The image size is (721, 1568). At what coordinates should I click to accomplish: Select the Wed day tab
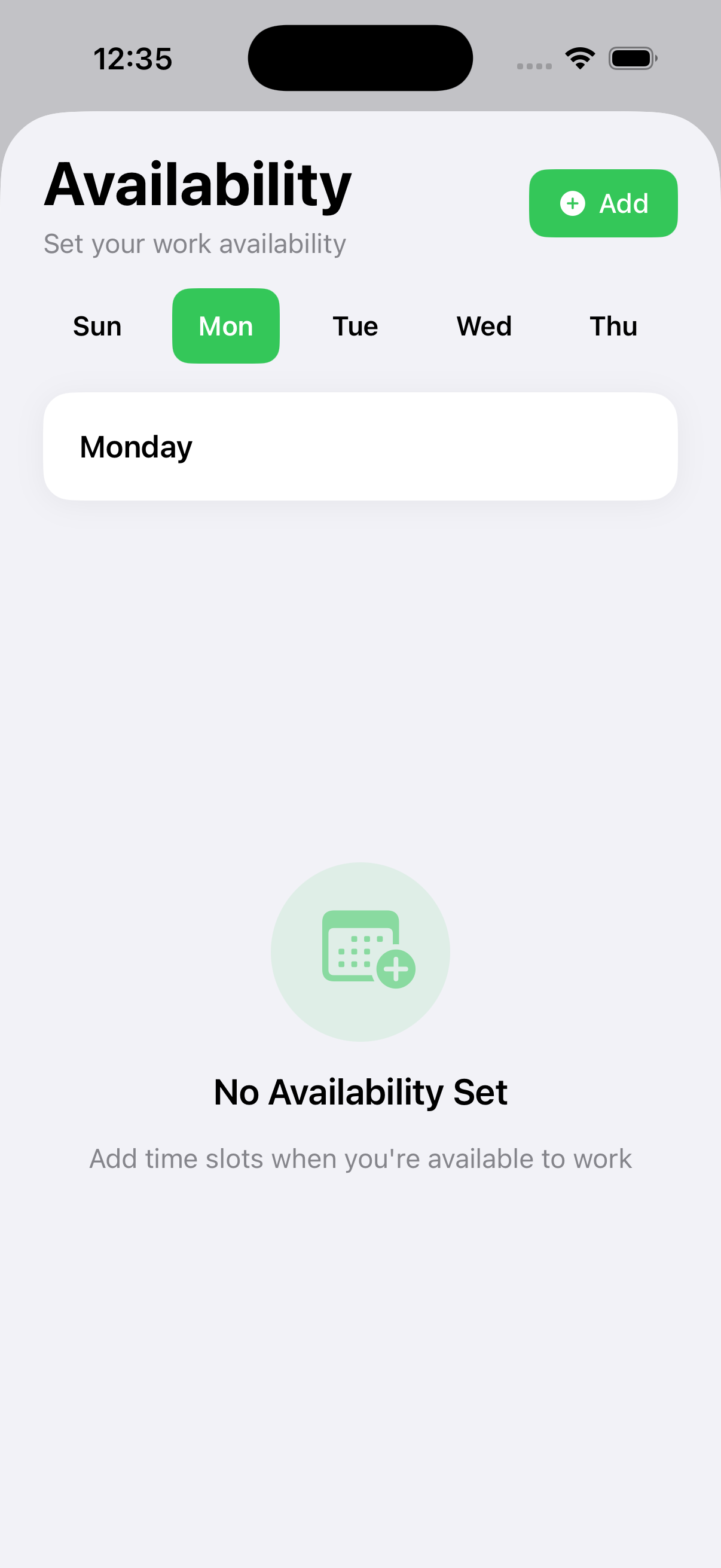point(484,326)
